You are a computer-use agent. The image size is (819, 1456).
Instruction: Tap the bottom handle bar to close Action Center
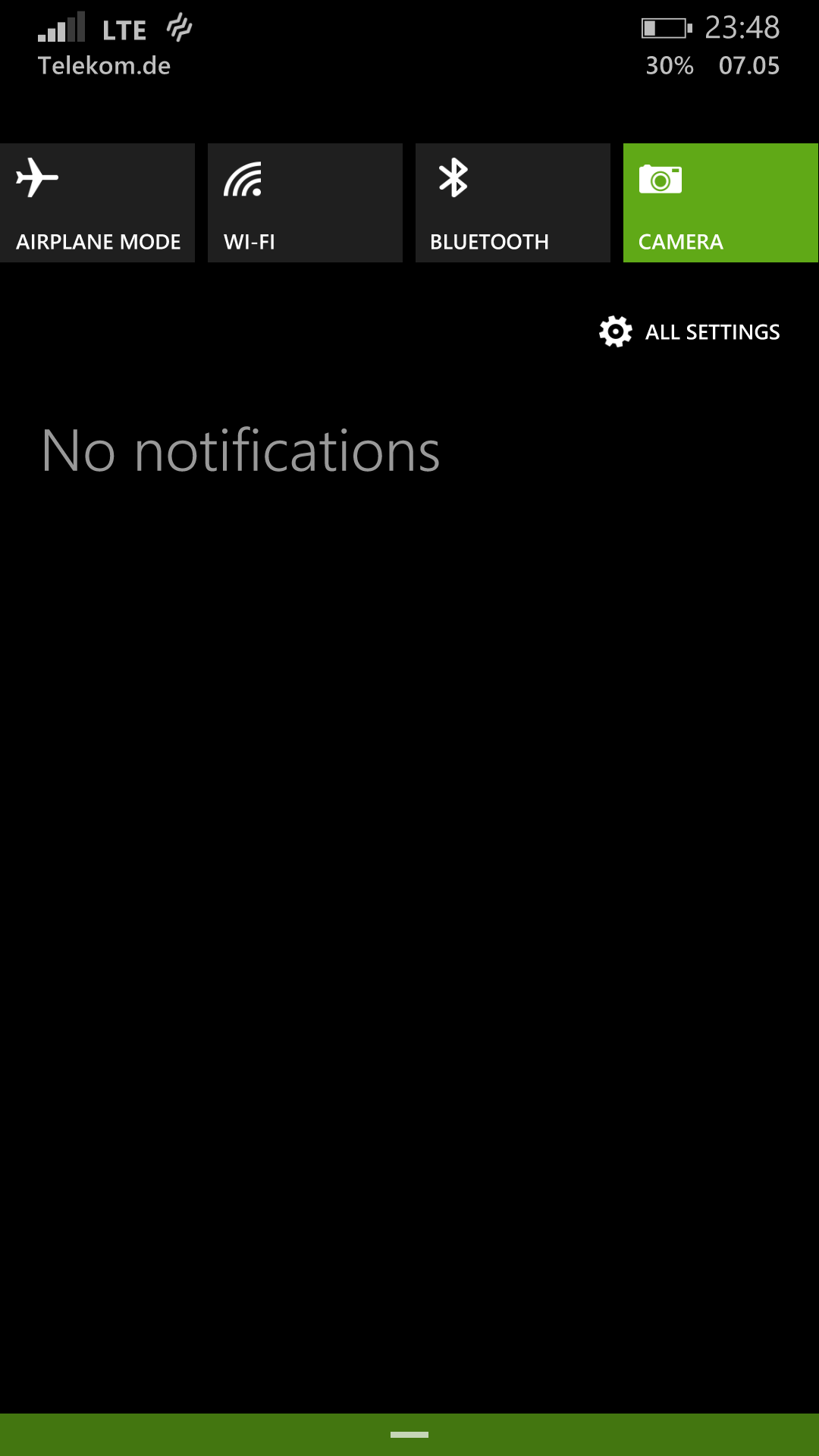(x=409, y=1435)
